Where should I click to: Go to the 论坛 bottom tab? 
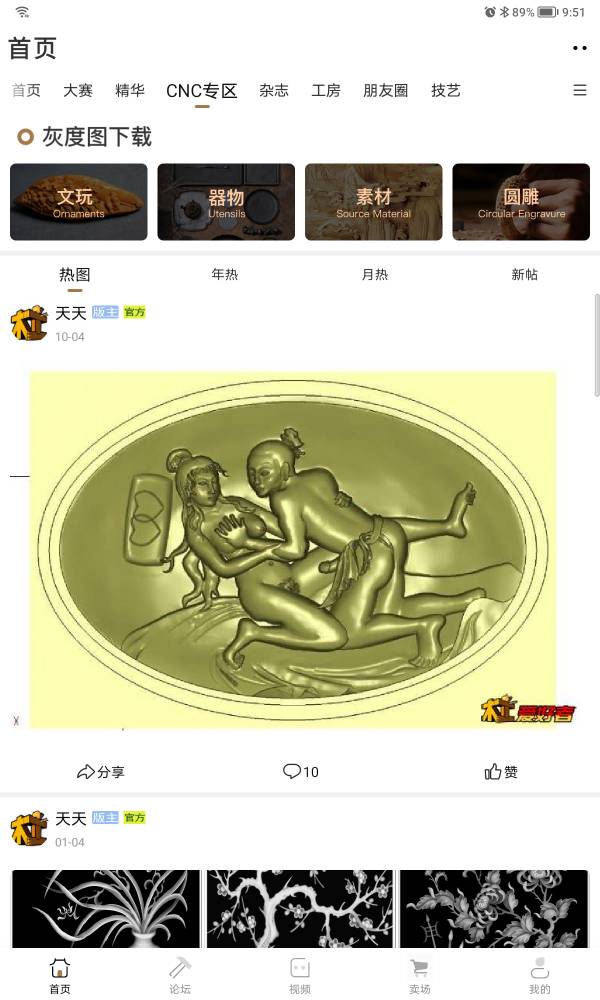point(180,975)
